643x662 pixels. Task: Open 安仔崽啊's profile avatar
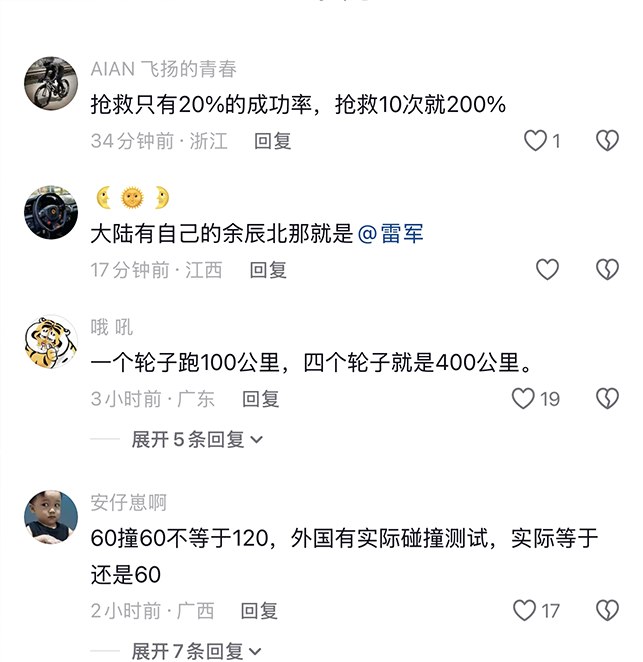tap(50, 516)
